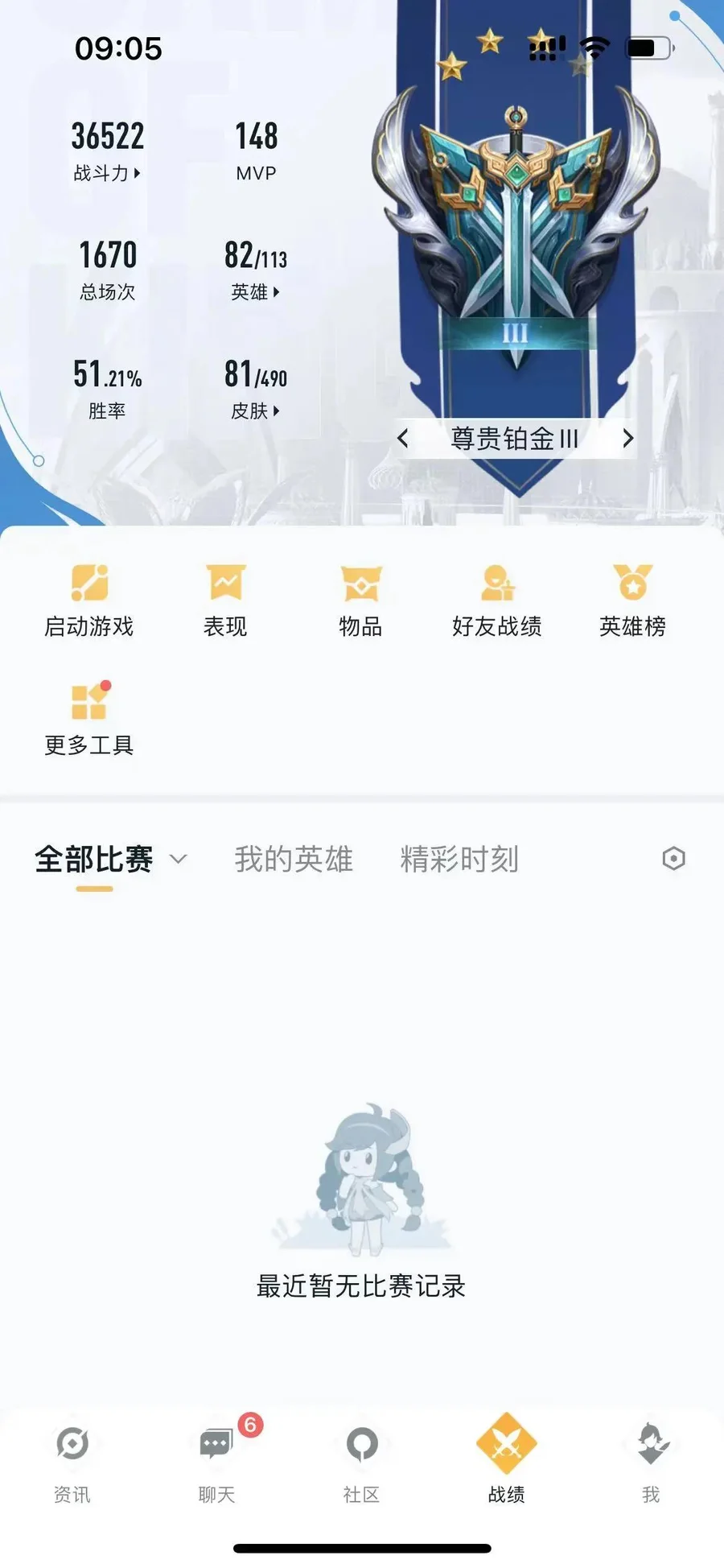Screen dimensions: 724x1568
Task: Open the 英雄榜 leaderboard
Action: [632, 600]
